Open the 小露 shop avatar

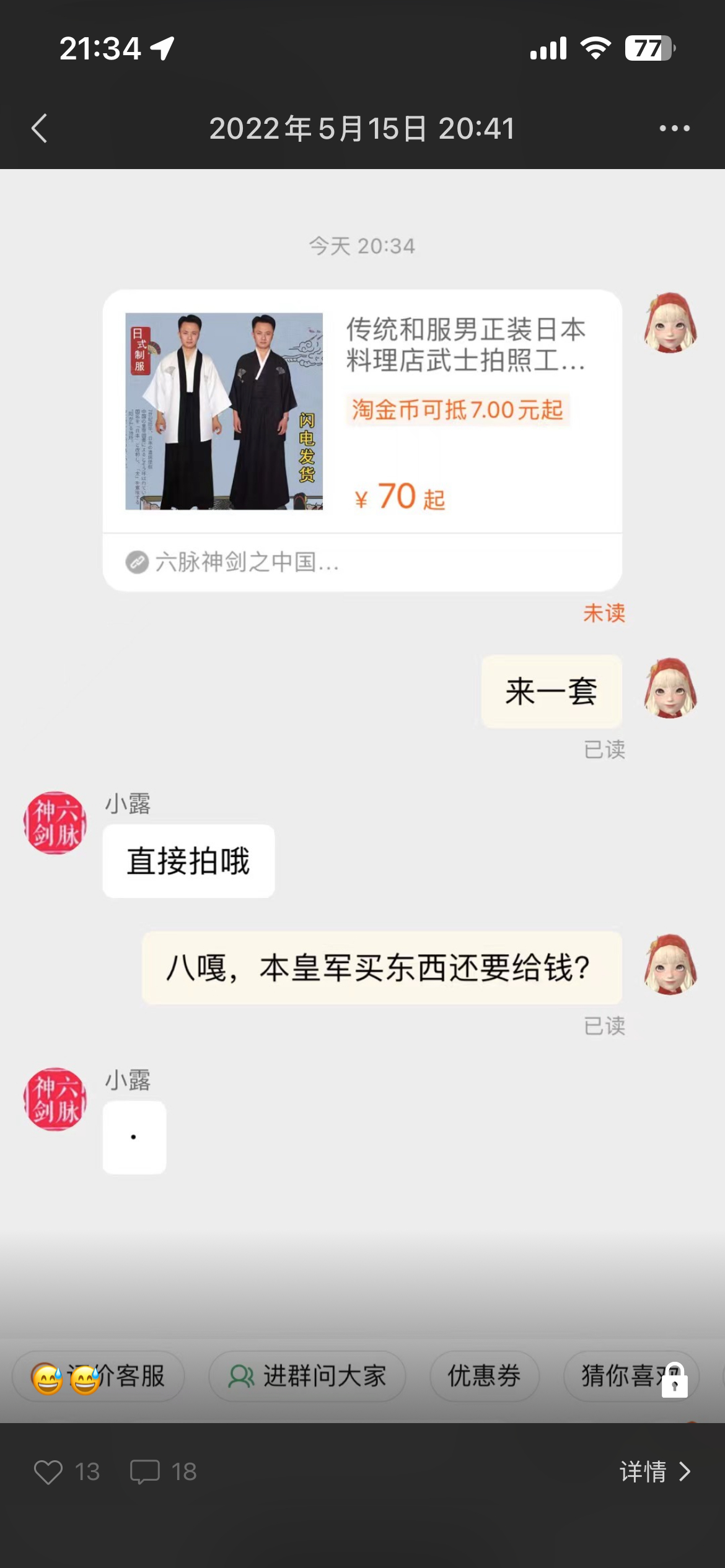[x=59, y=822]
